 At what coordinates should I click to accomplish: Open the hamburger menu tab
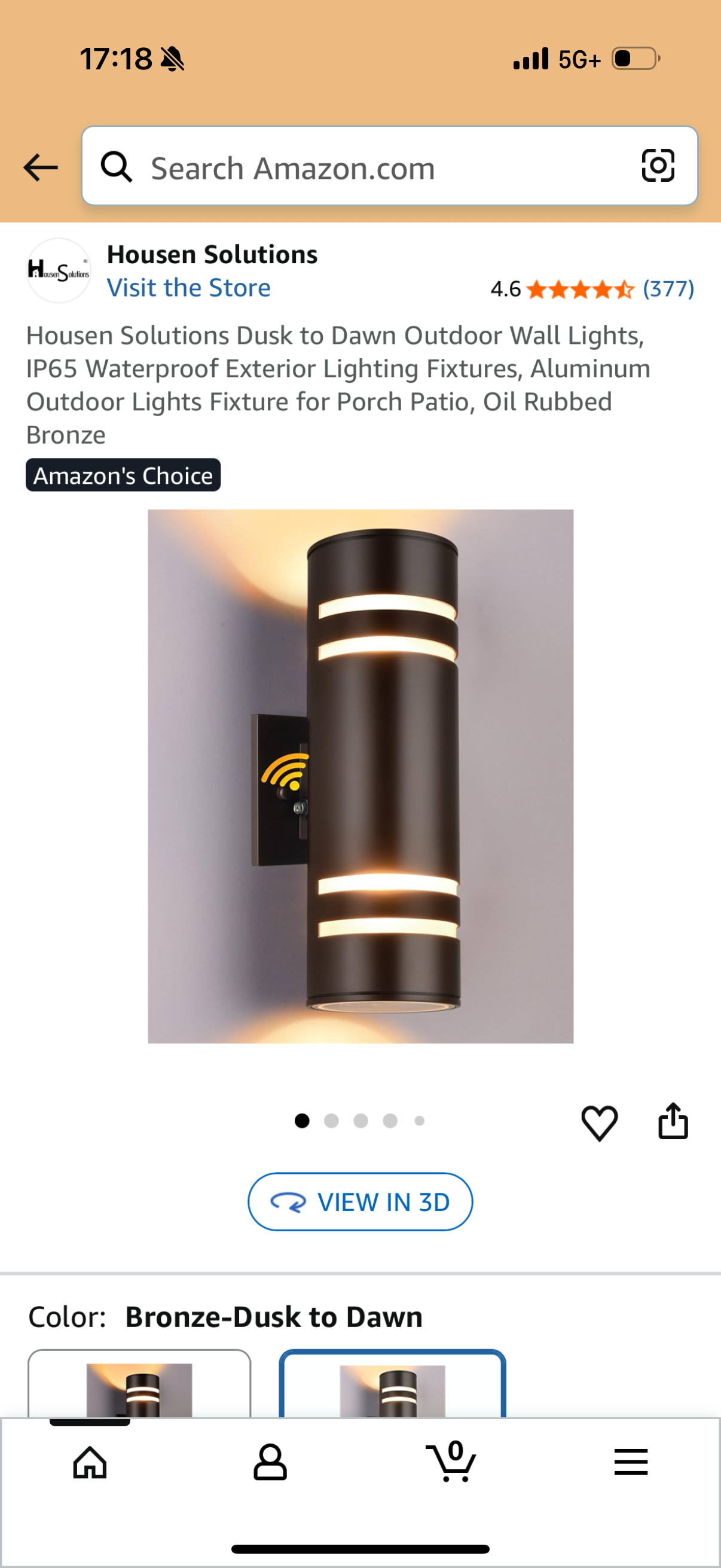coord(630,1462)
